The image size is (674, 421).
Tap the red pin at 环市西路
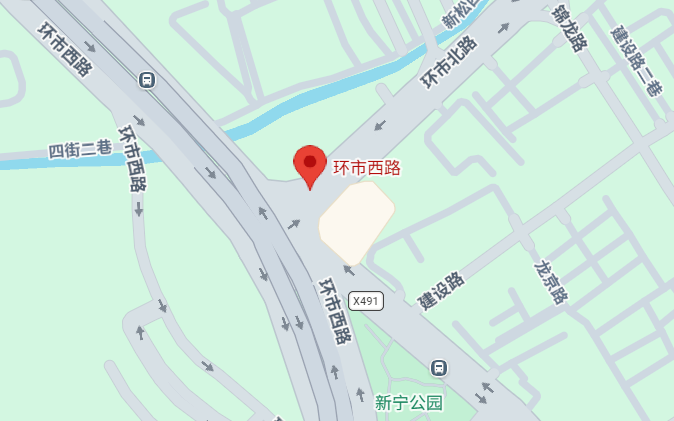point(310,164)
